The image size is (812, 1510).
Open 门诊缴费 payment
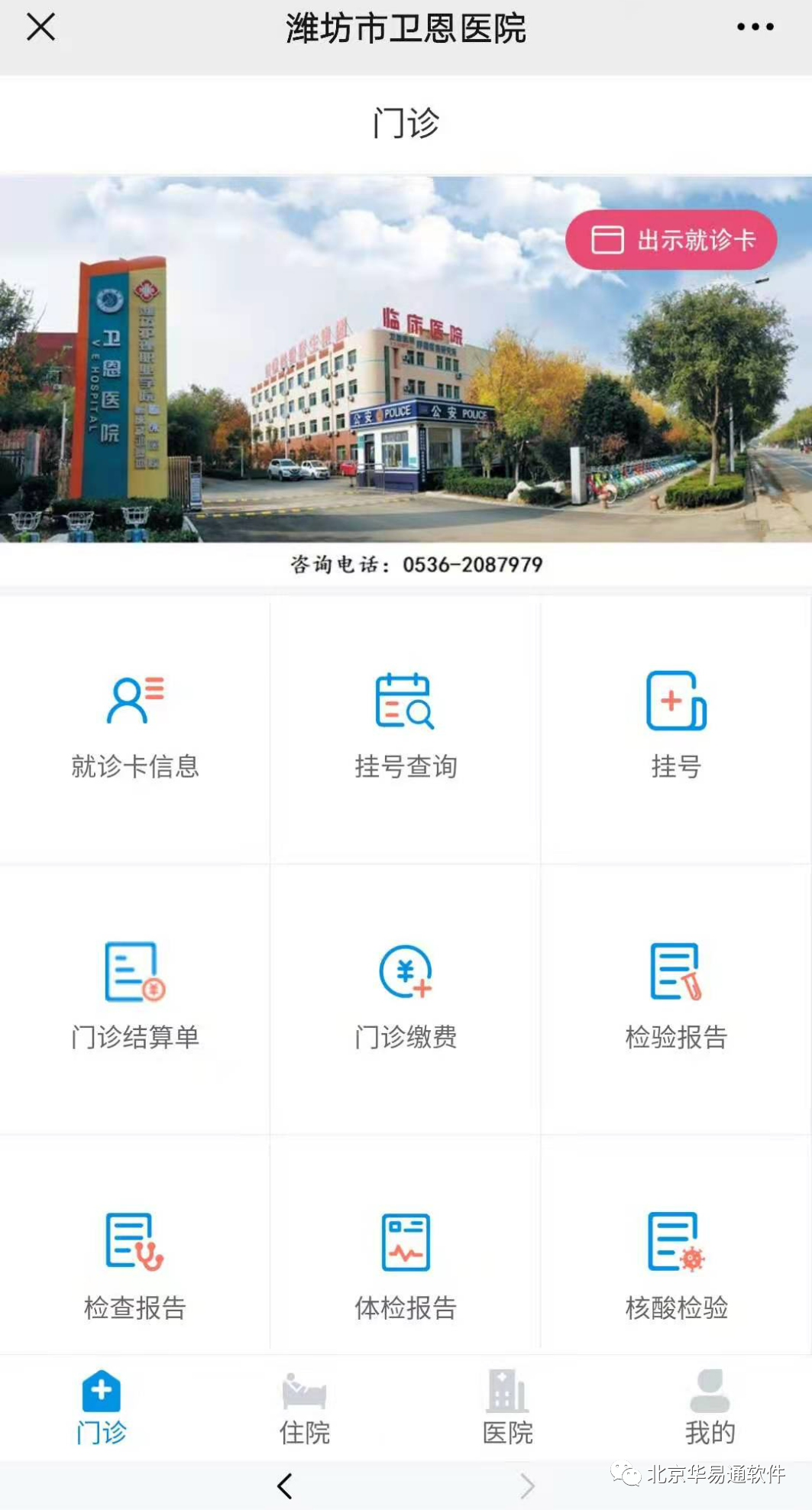pos(406,997)
